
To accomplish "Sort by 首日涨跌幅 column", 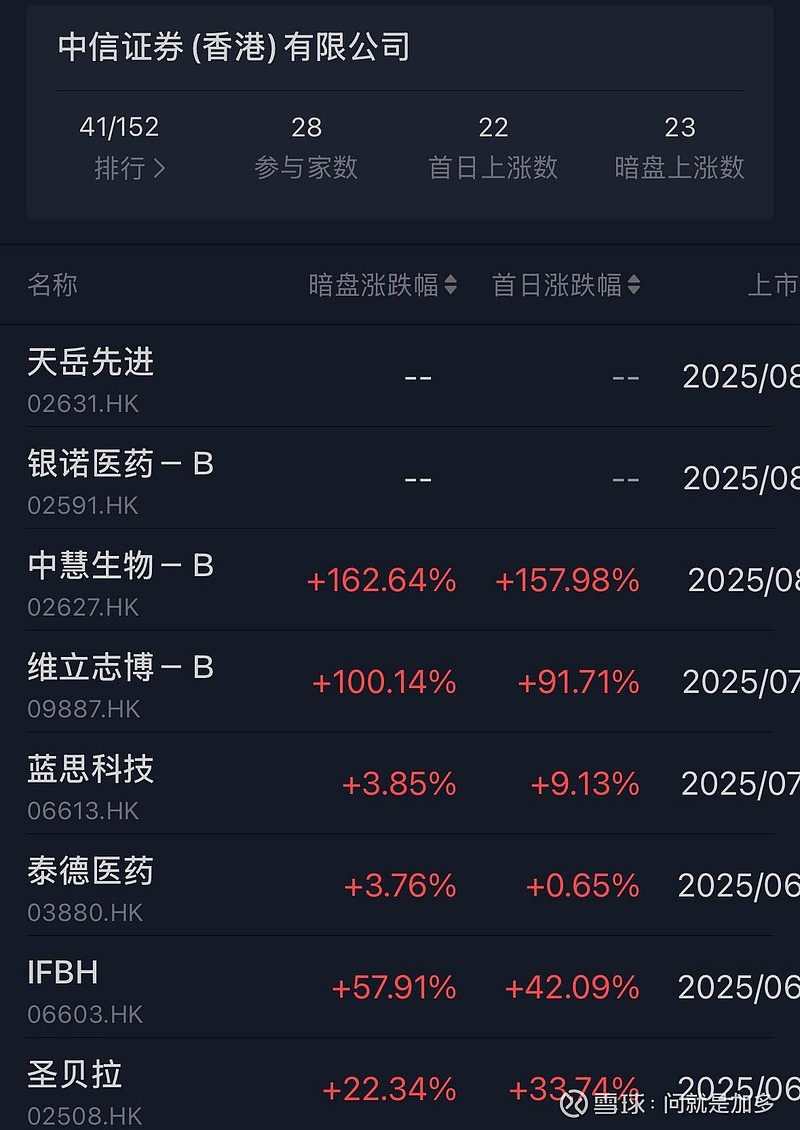I will (566, 285).
